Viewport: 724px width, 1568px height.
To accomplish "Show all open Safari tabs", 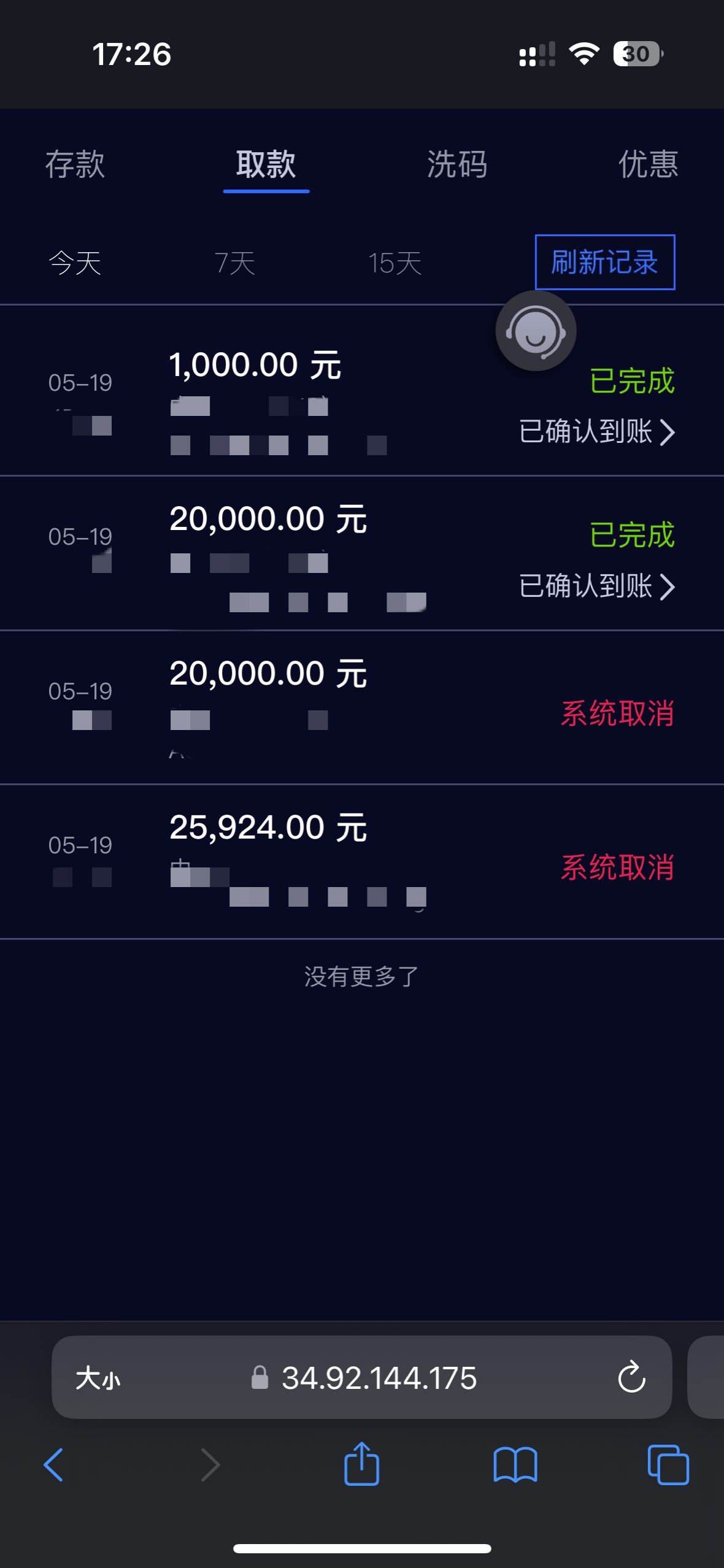I will (668, 1465).
